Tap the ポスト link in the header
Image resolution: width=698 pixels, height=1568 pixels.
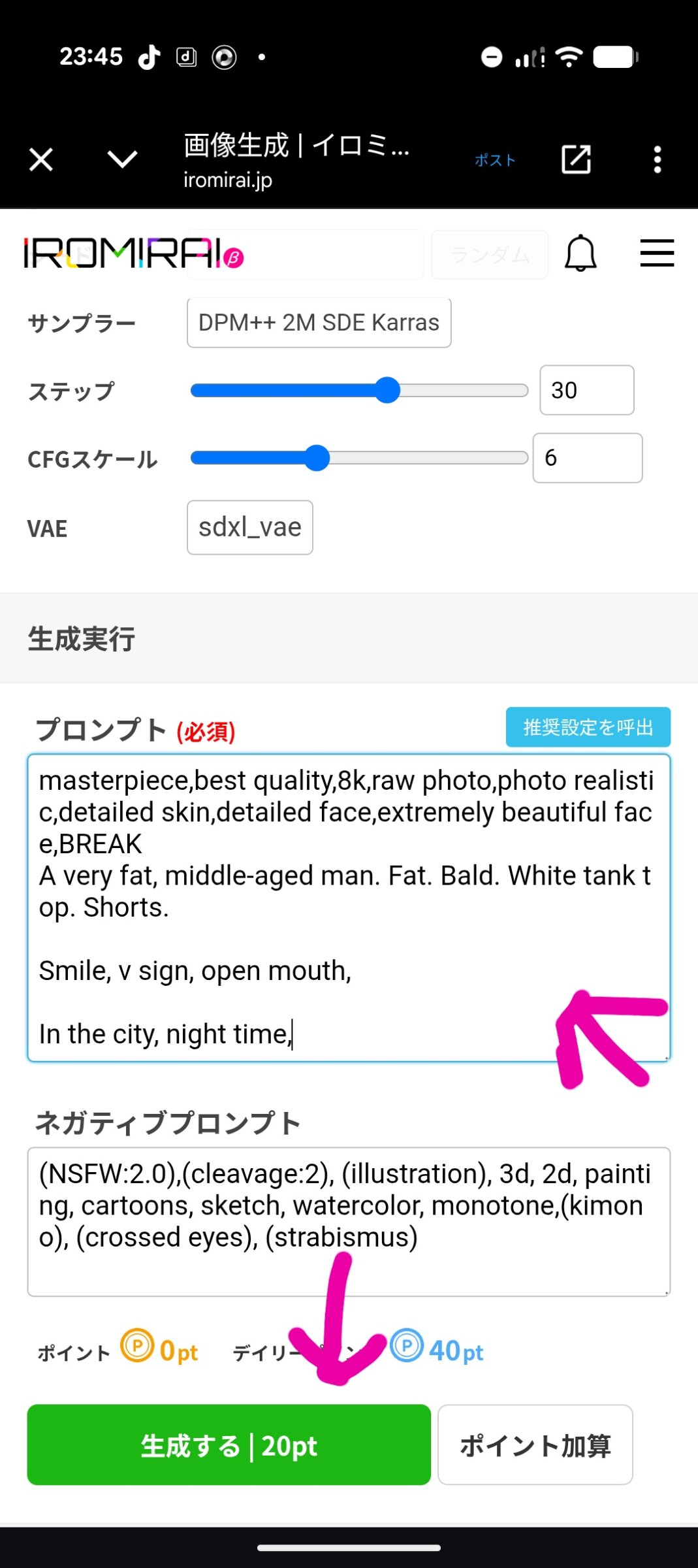click(494, 160)
